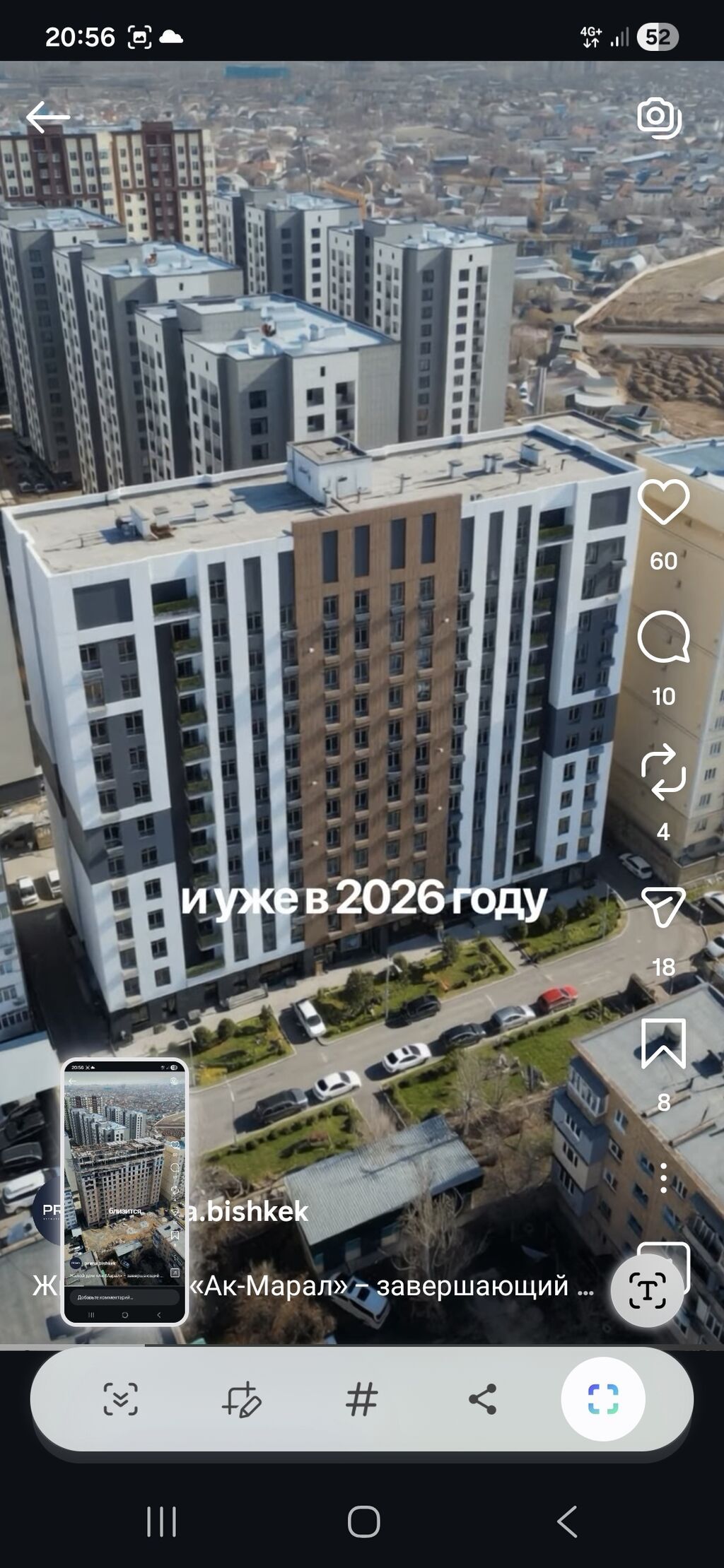Open the three-dot more options menu
The width and height of the screenshot is (724, 1568).
click(663, 1179)
